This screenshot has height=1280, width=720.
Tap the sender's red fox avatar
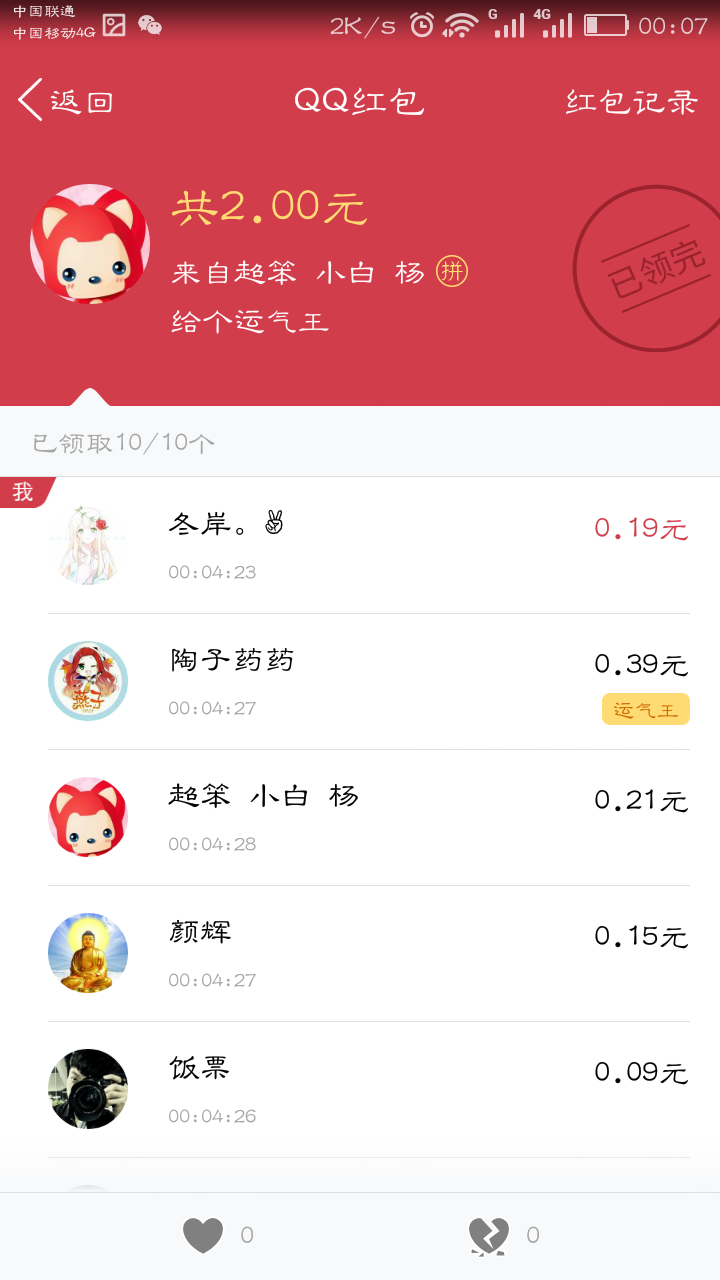pyautogui.click(x=90, y=243)
